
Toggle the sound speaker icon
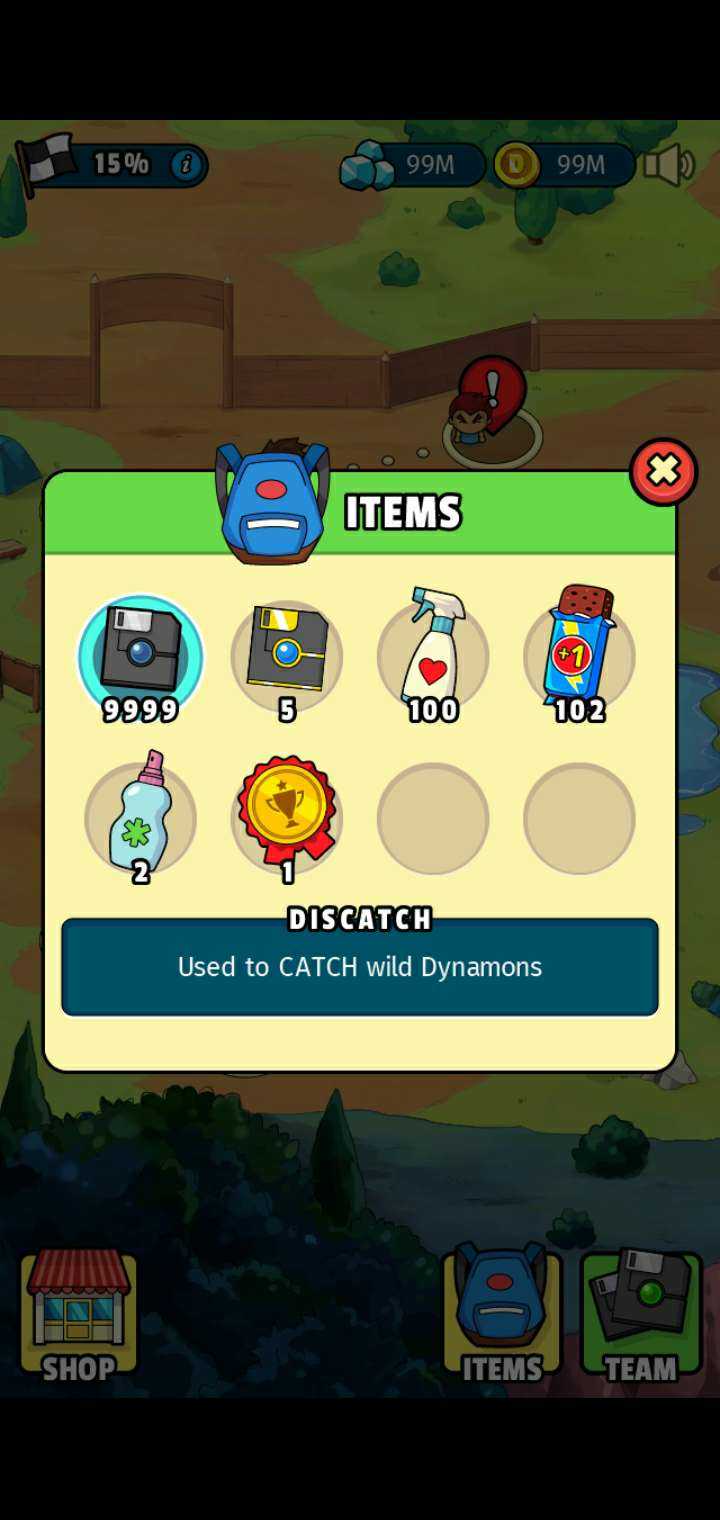(668, 165)
